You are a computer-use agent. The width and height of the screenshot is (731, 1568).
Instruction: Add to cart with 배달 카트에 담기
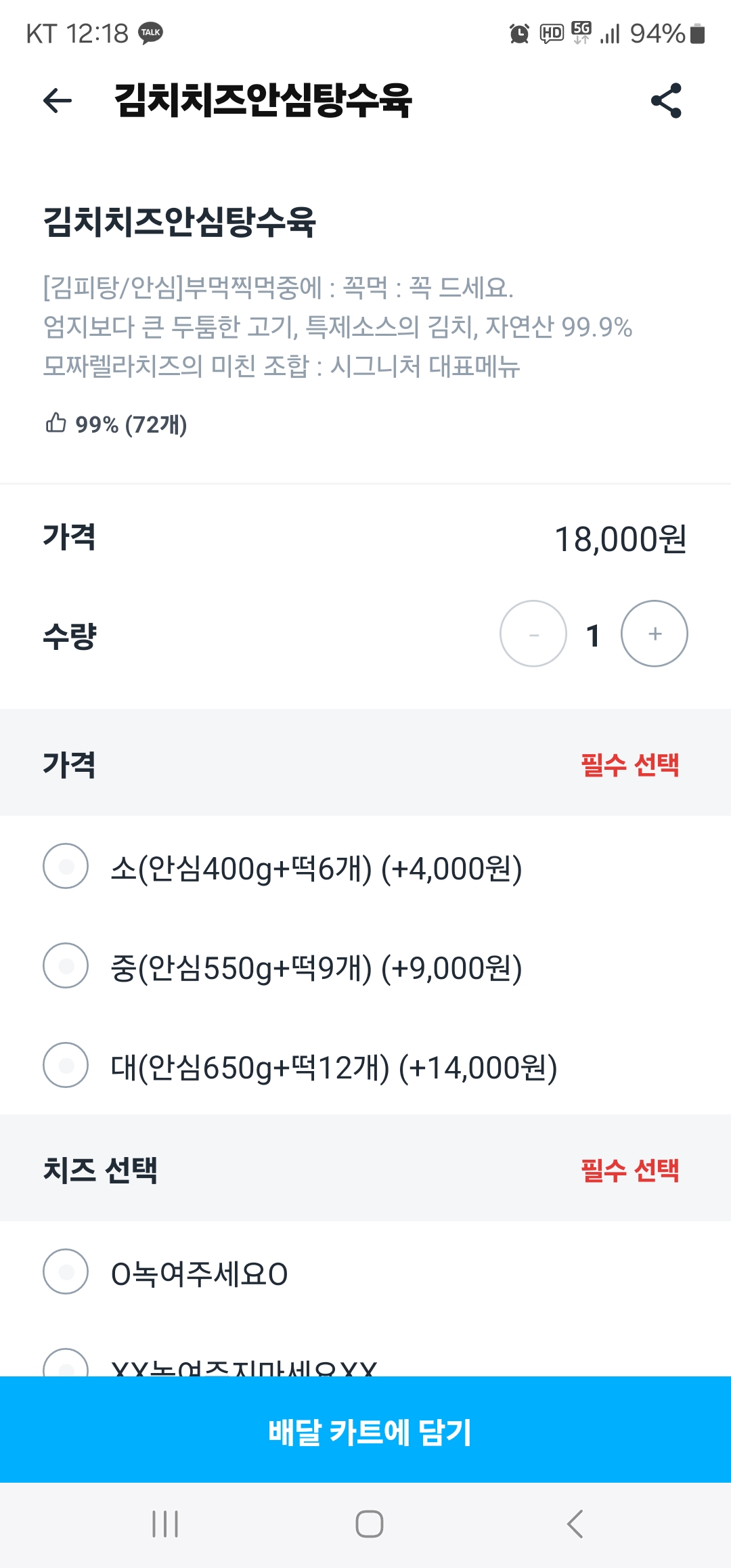point(365,1430)
